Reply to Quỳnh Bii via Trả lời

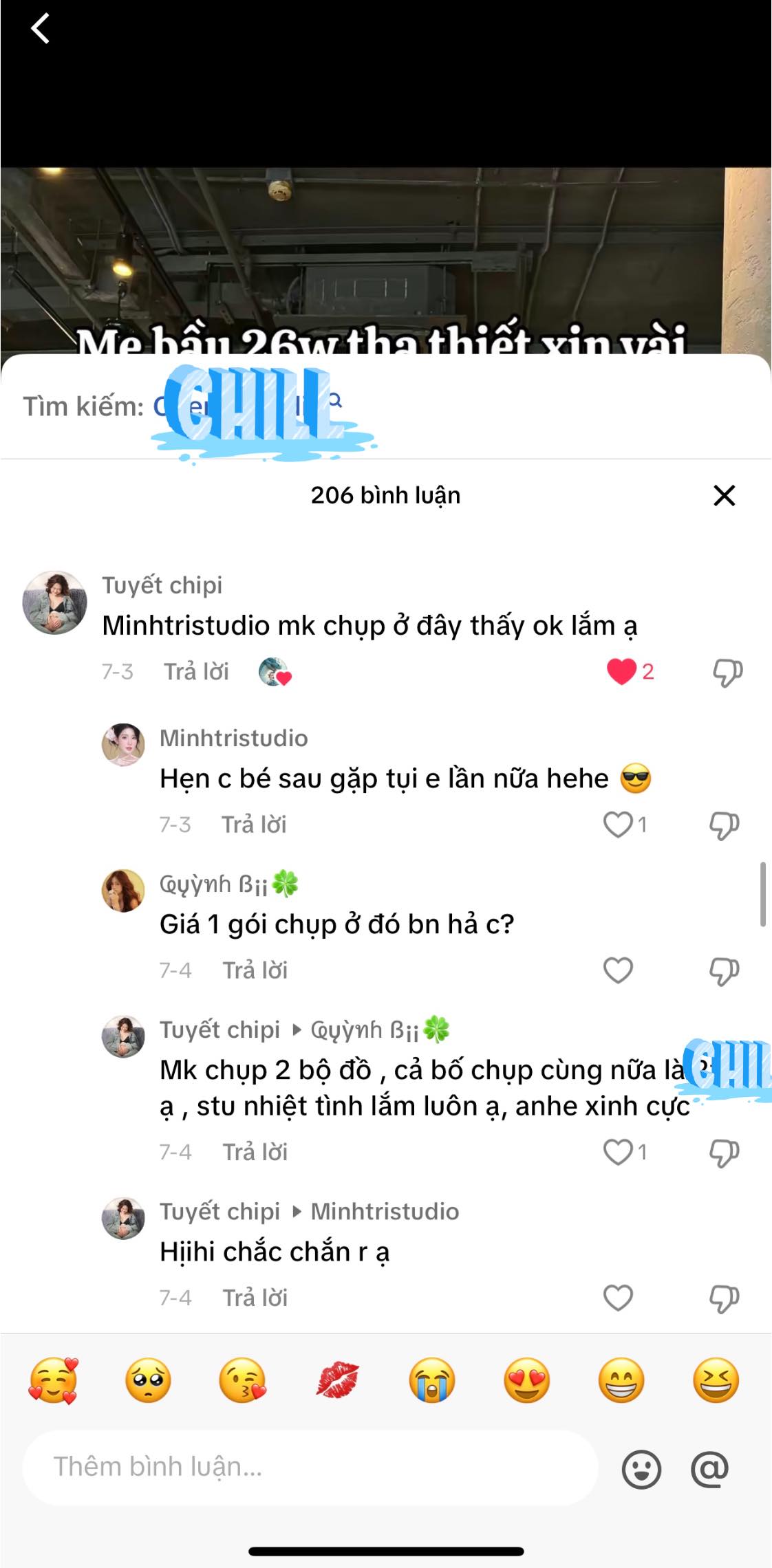click(255, 970)
